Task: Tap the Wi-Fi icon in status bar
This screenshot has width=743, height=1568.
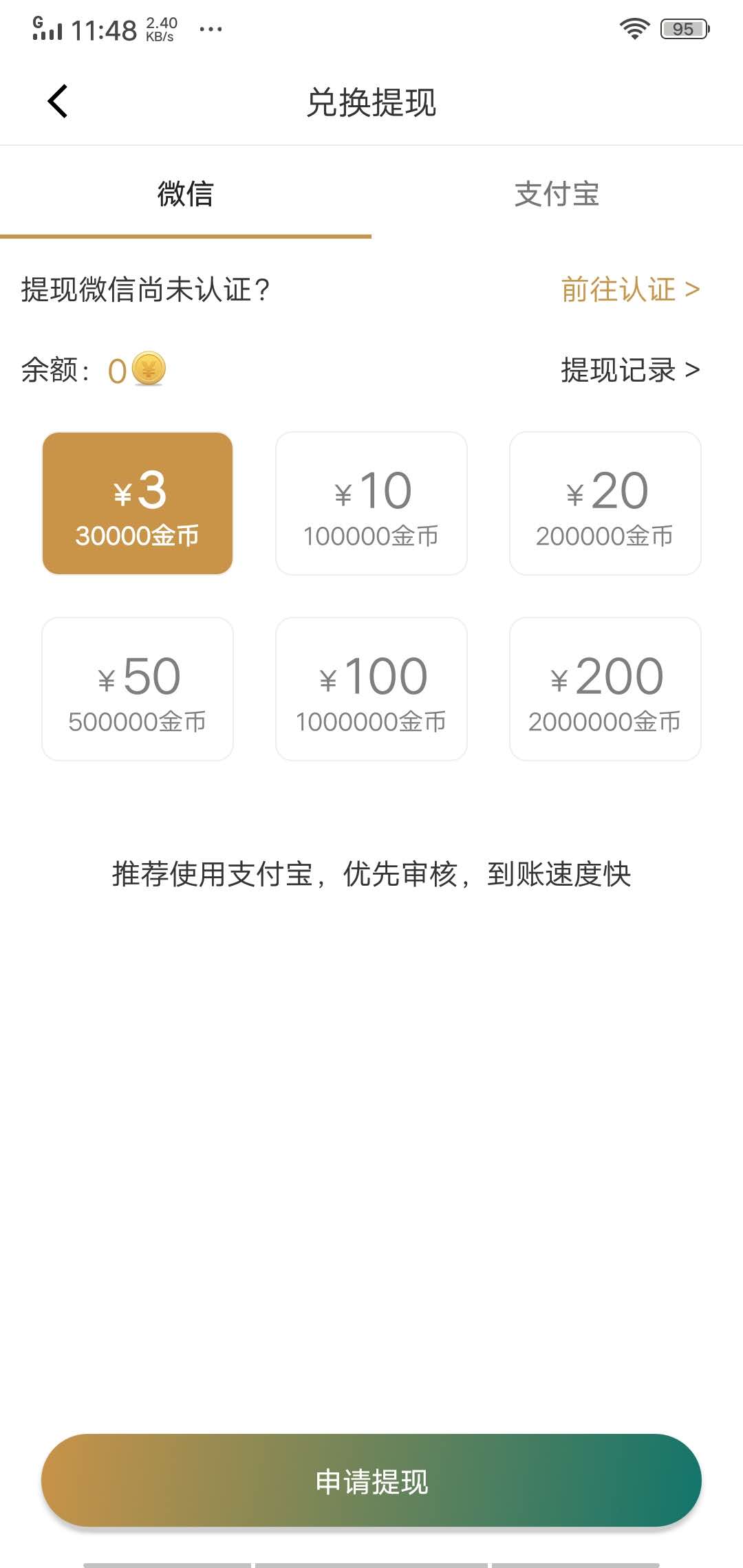Action: pos(633,26)
